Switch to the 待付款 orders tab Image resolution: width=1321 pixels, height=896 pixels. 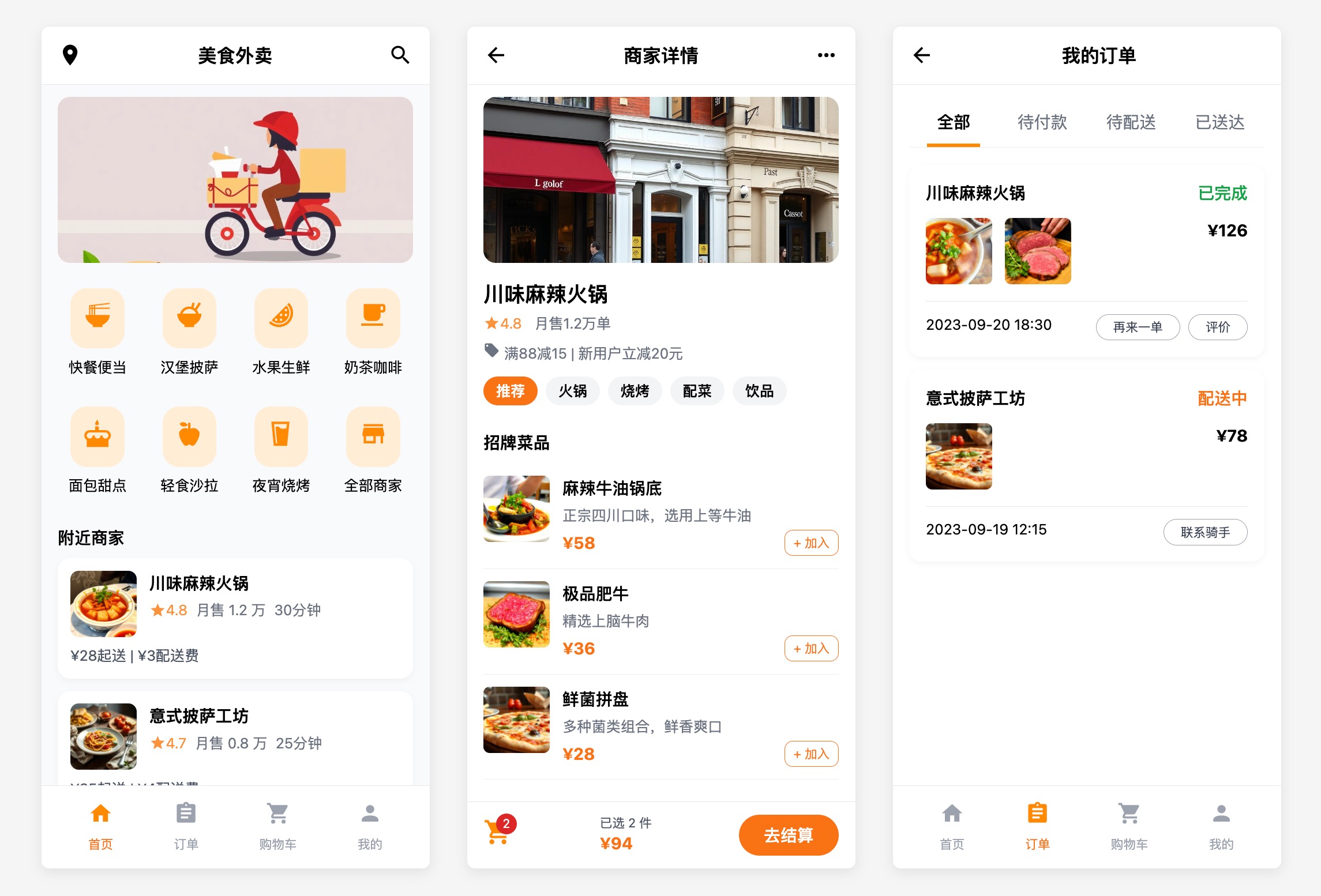(x=1042, y=122)
